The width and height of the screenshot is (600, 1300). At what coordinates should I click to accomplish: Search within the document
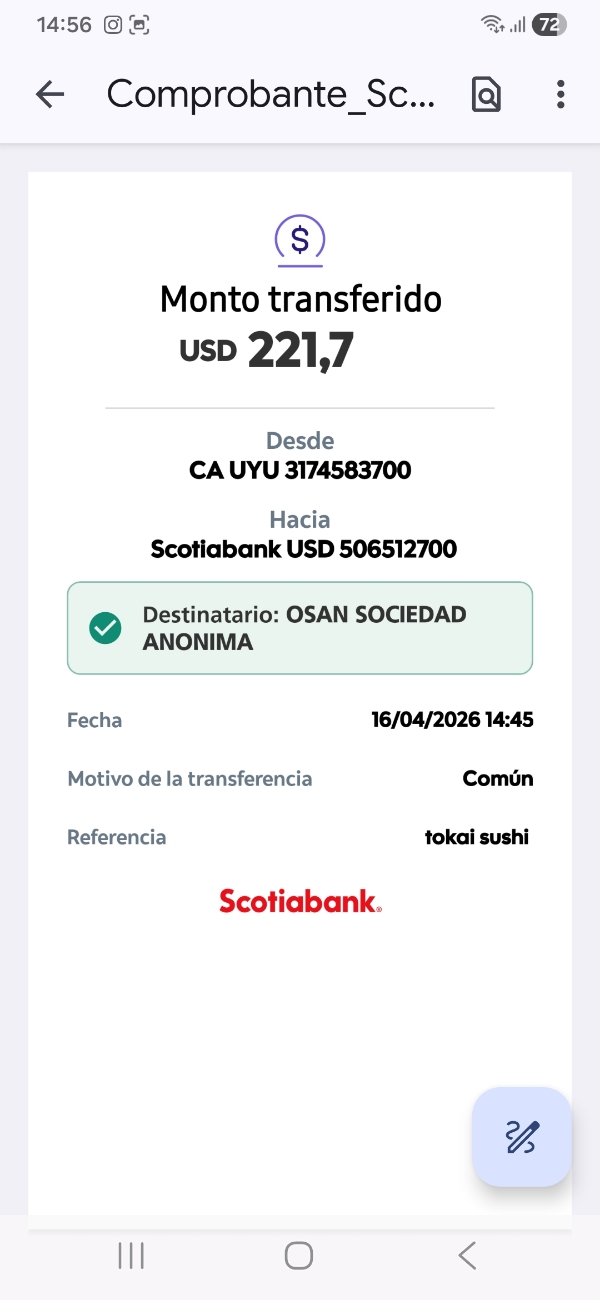(x=486, y=94)
